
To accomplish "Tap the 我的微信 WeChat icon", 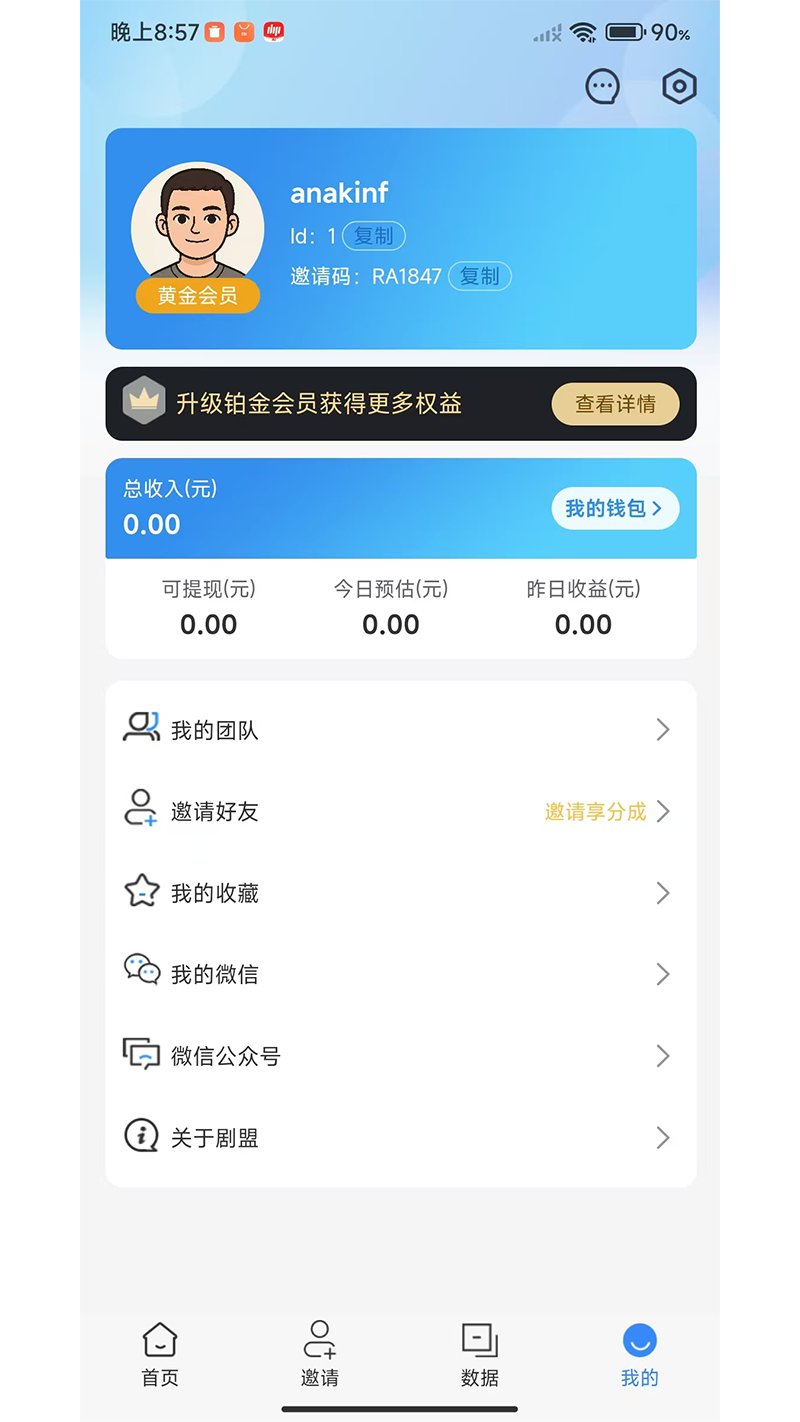I will pos(141,974).
